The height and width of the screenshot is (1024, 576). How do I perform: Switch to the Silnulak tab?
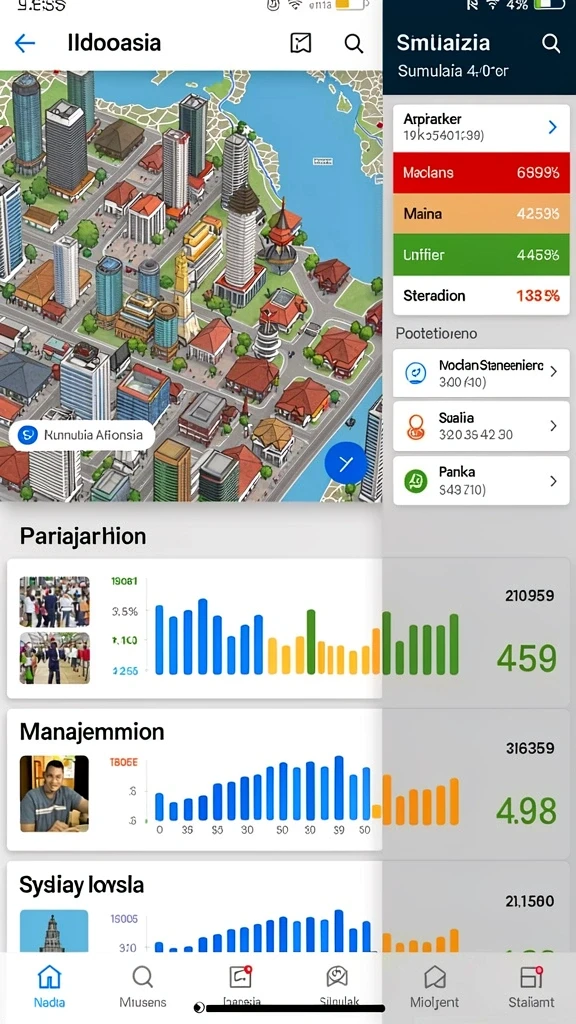tap(336, 985)
